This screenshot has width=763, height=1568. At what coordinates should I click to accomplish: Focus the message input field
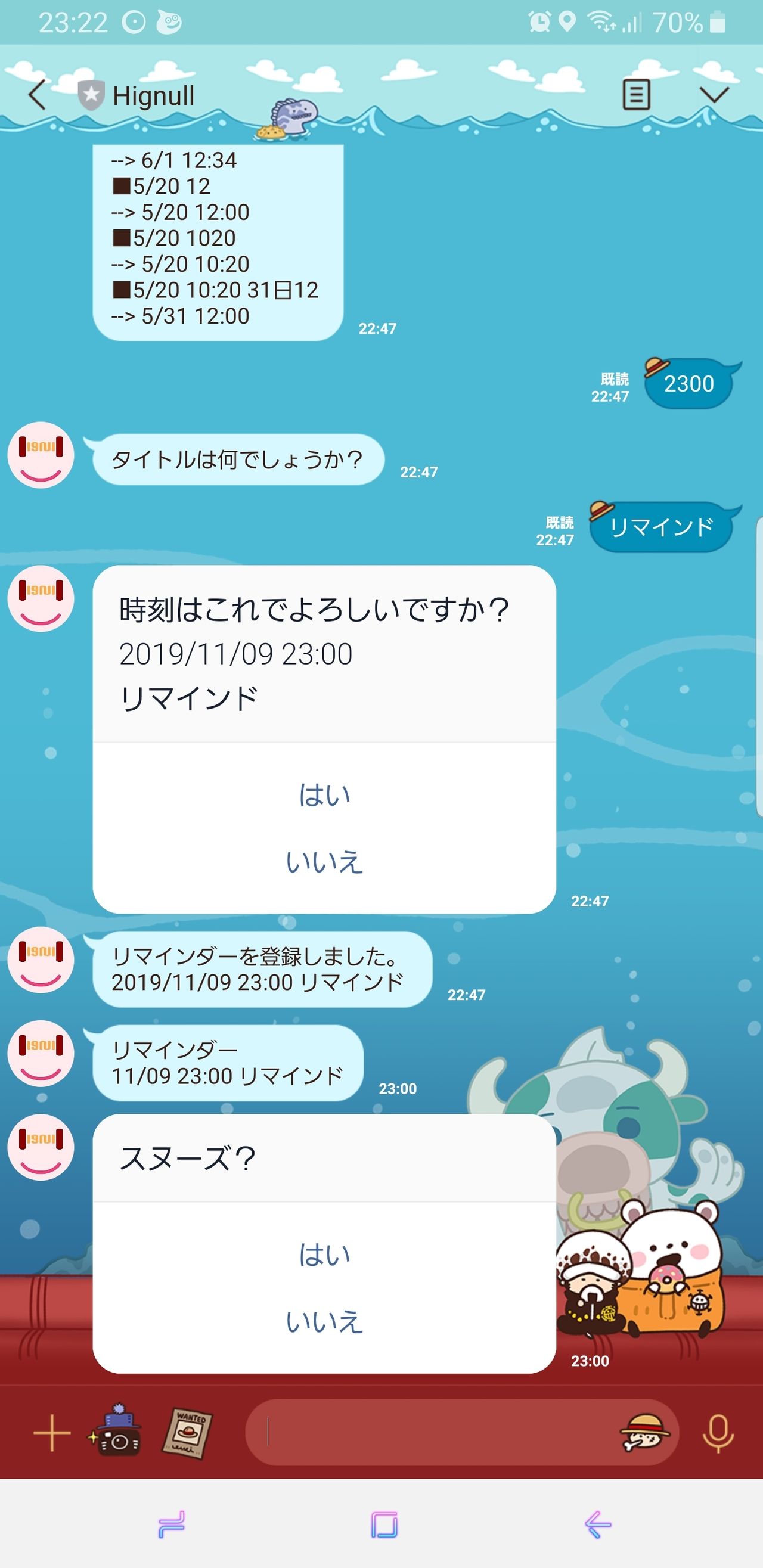(435, 1432)
